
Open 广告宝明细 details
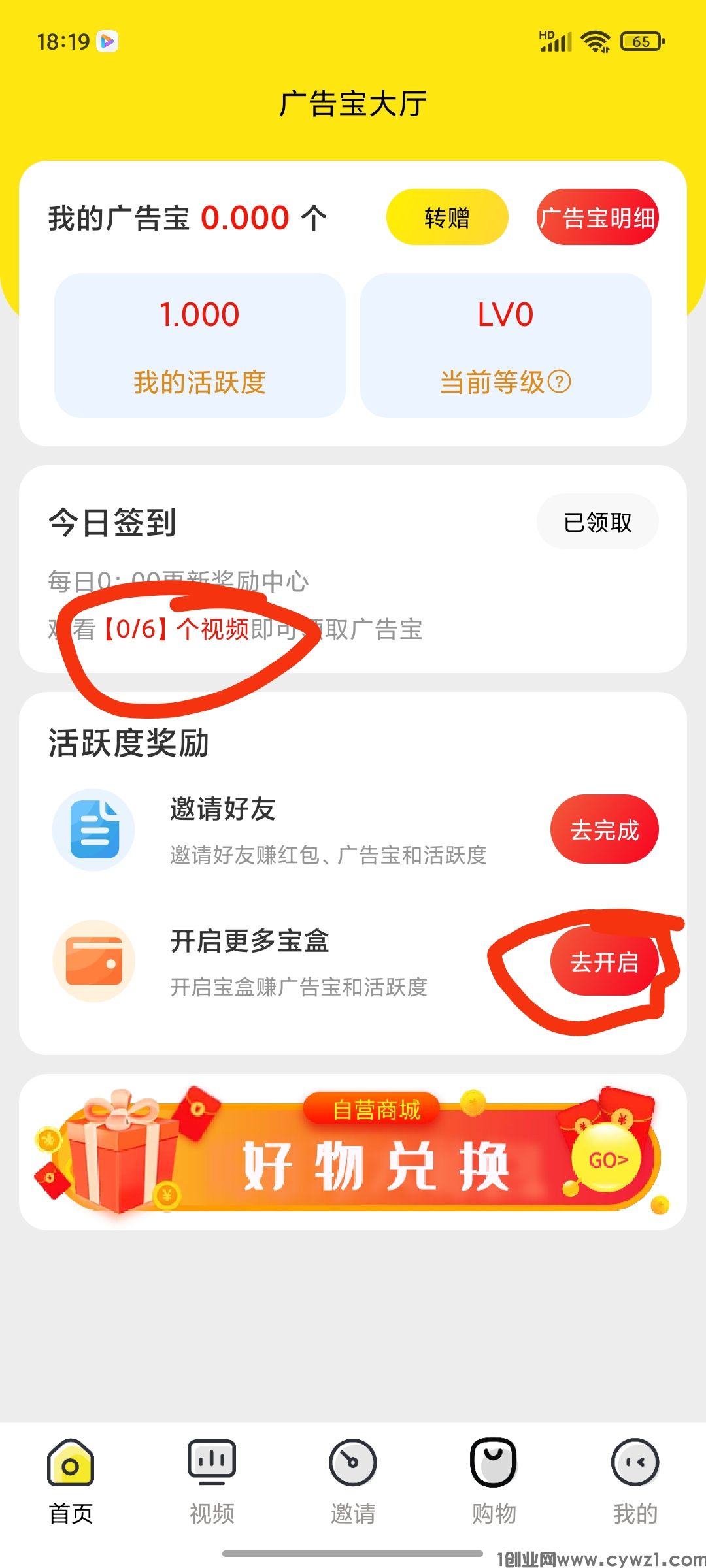tap(597, 218)
